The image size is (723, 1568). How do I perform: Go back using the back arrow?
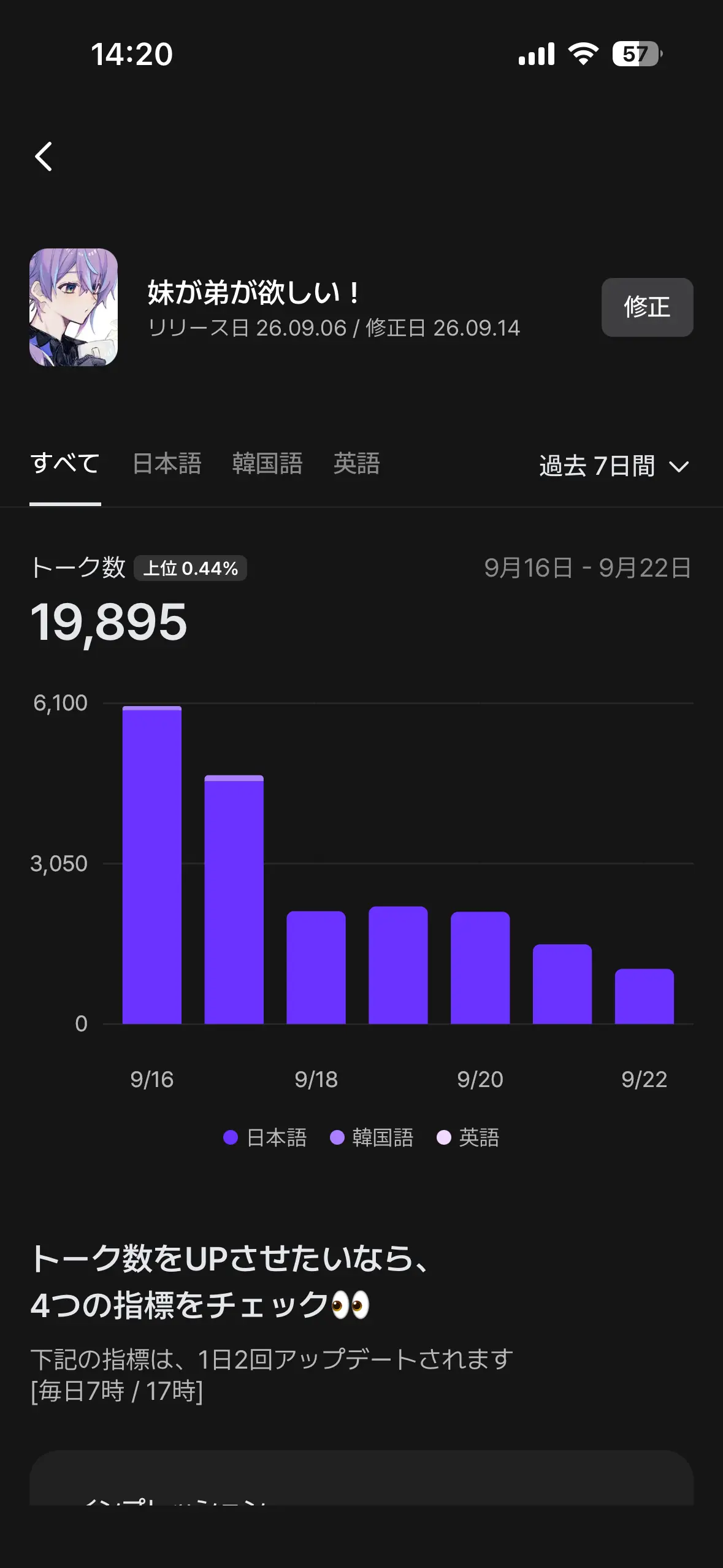point(44,156)
